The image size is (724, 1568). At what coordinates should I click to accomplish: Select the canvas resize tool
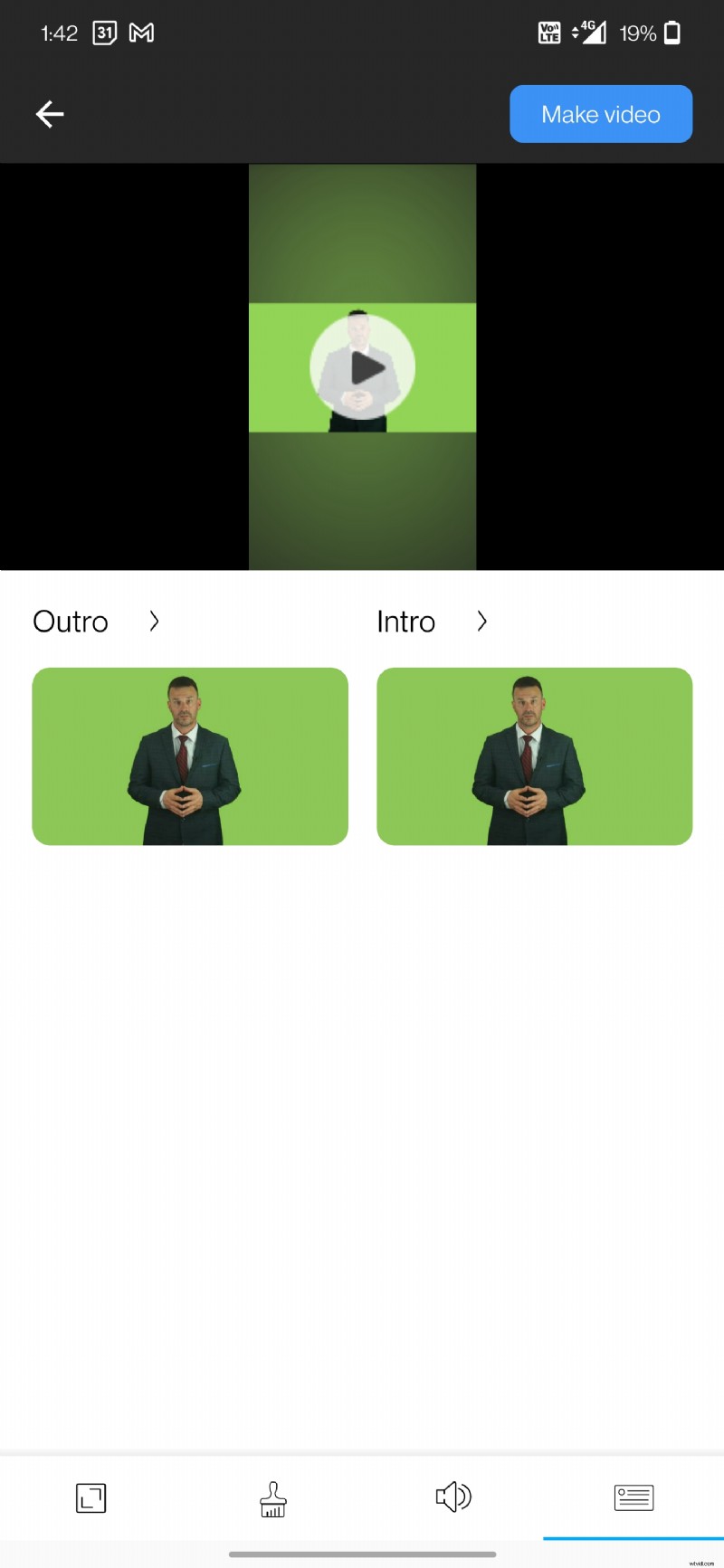coord(90,1497)
